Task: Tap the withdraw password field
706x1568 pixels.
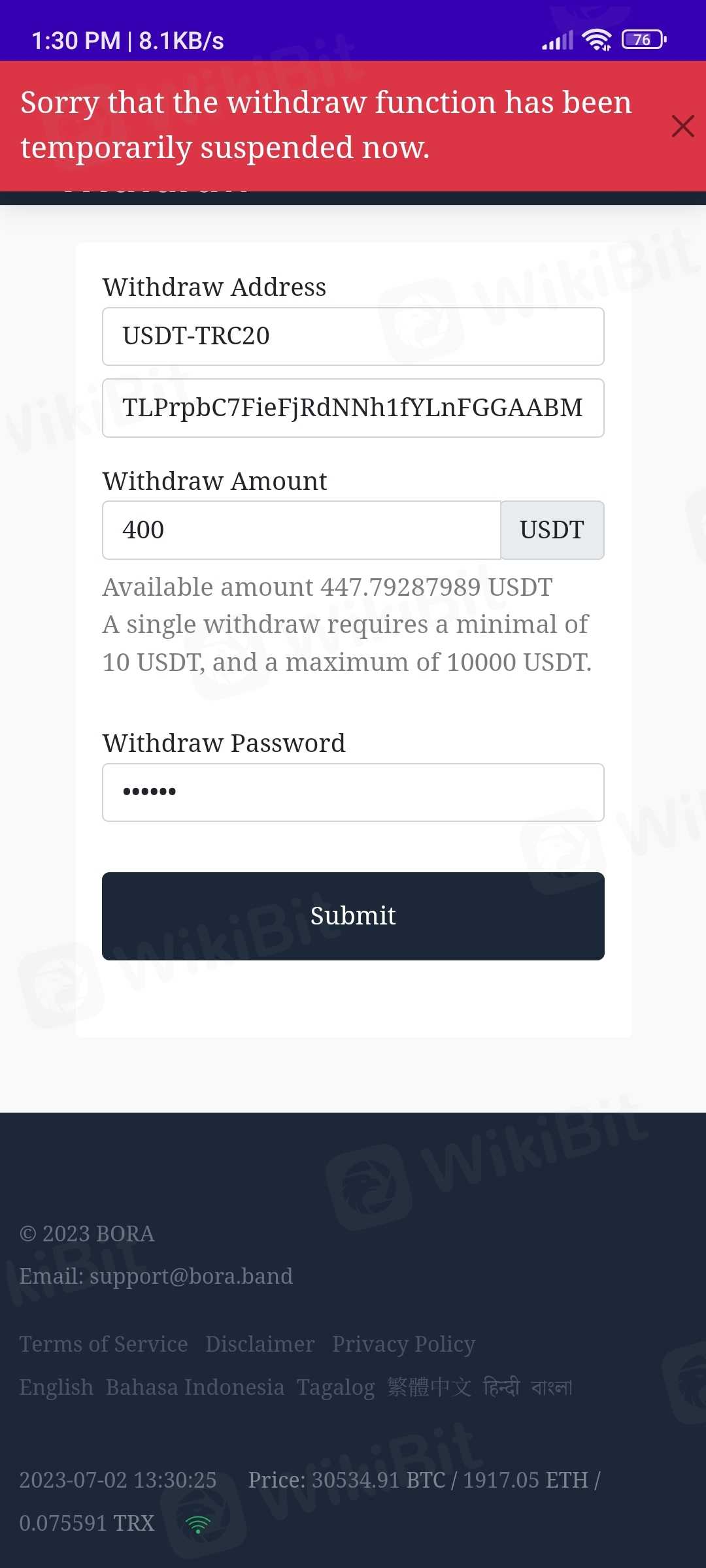Action: tap(353, 792)
